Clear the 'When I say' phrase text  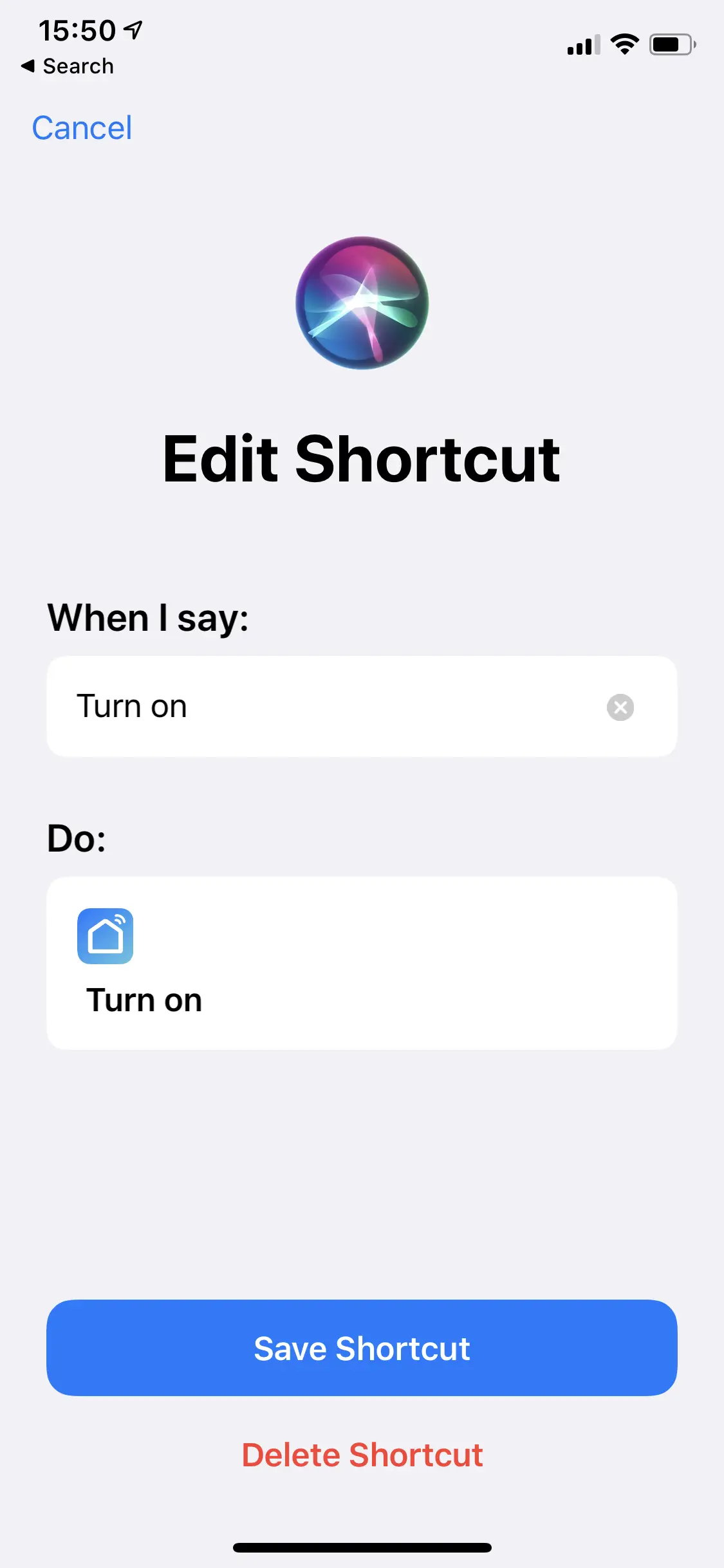620,707
